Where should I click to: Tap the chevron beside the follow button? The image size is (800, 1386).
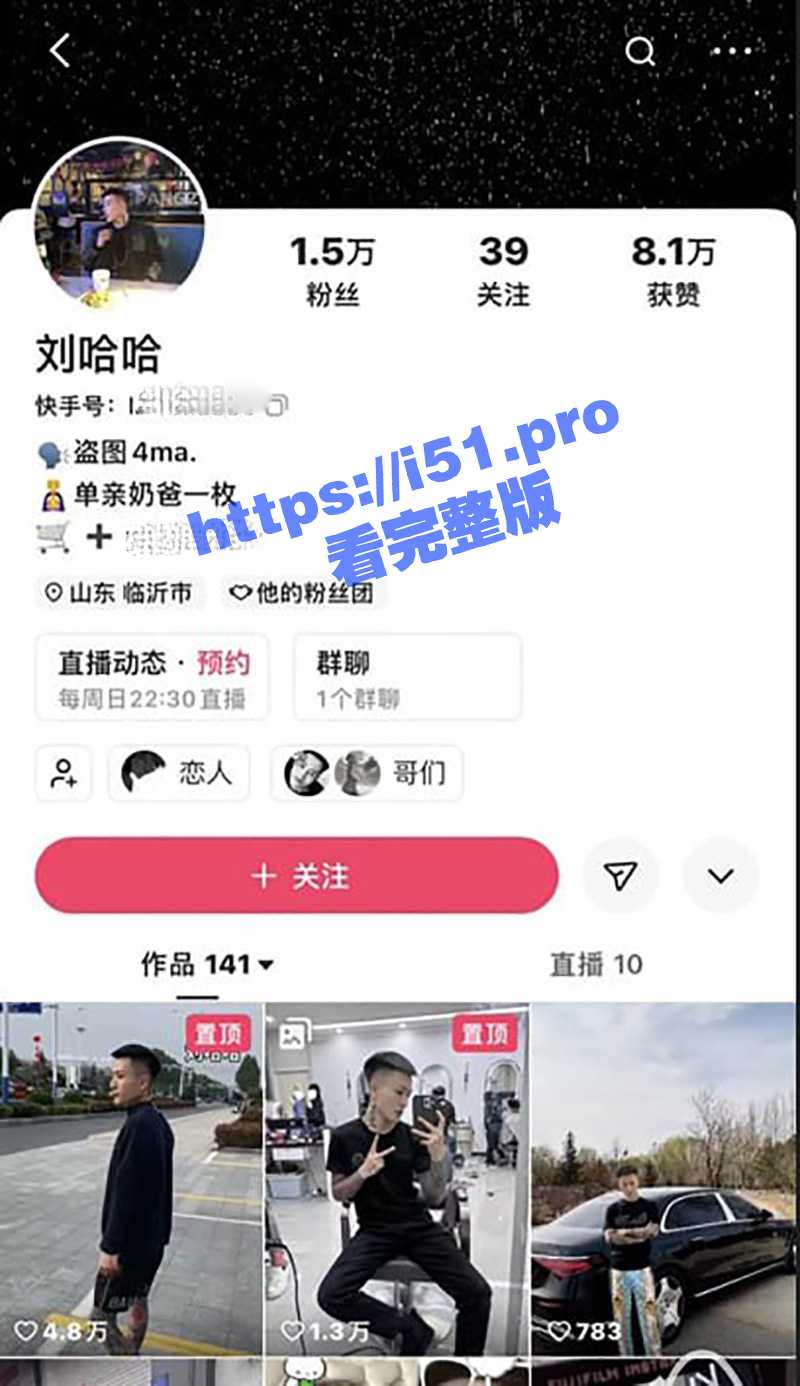coord(719,875)
